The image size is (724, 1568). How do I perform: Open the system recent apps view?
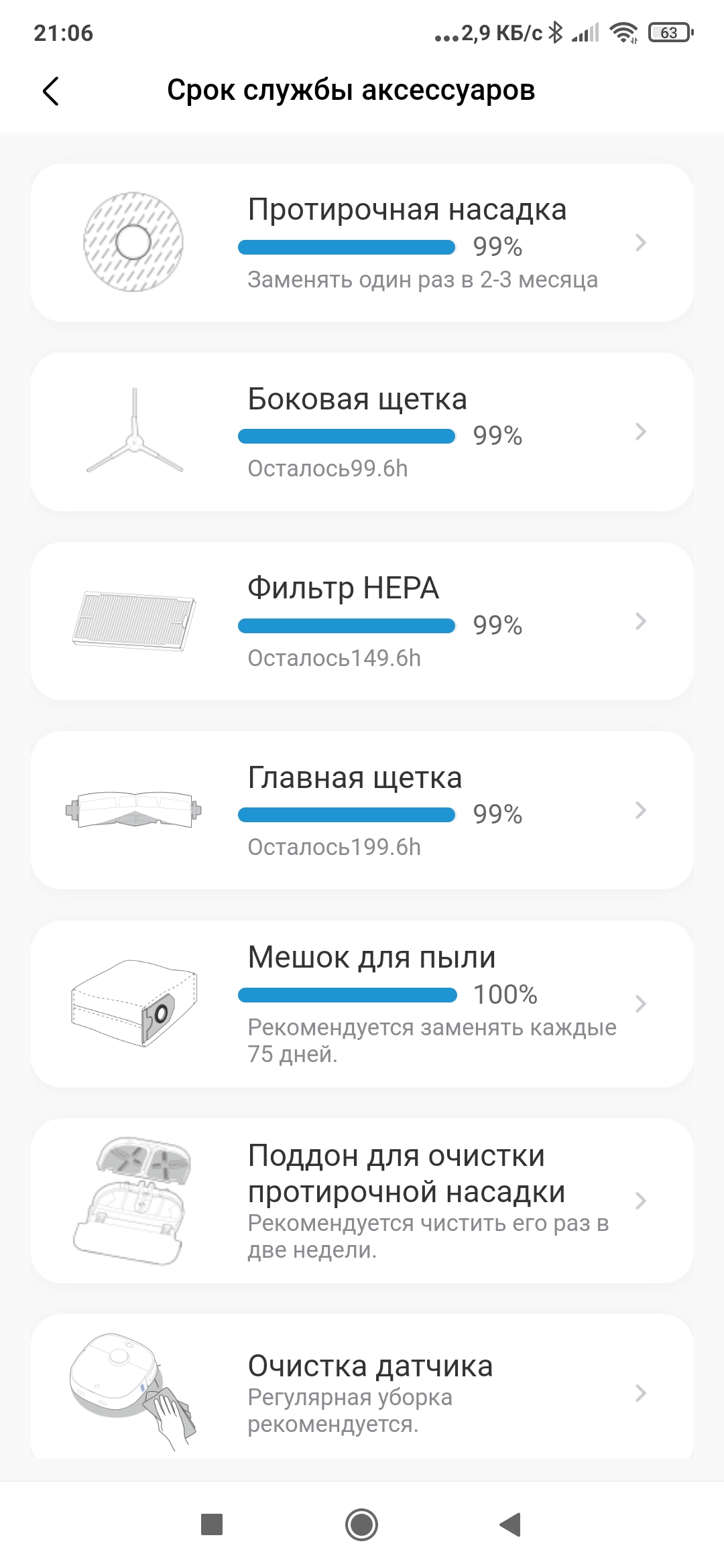click(212, 1524)
